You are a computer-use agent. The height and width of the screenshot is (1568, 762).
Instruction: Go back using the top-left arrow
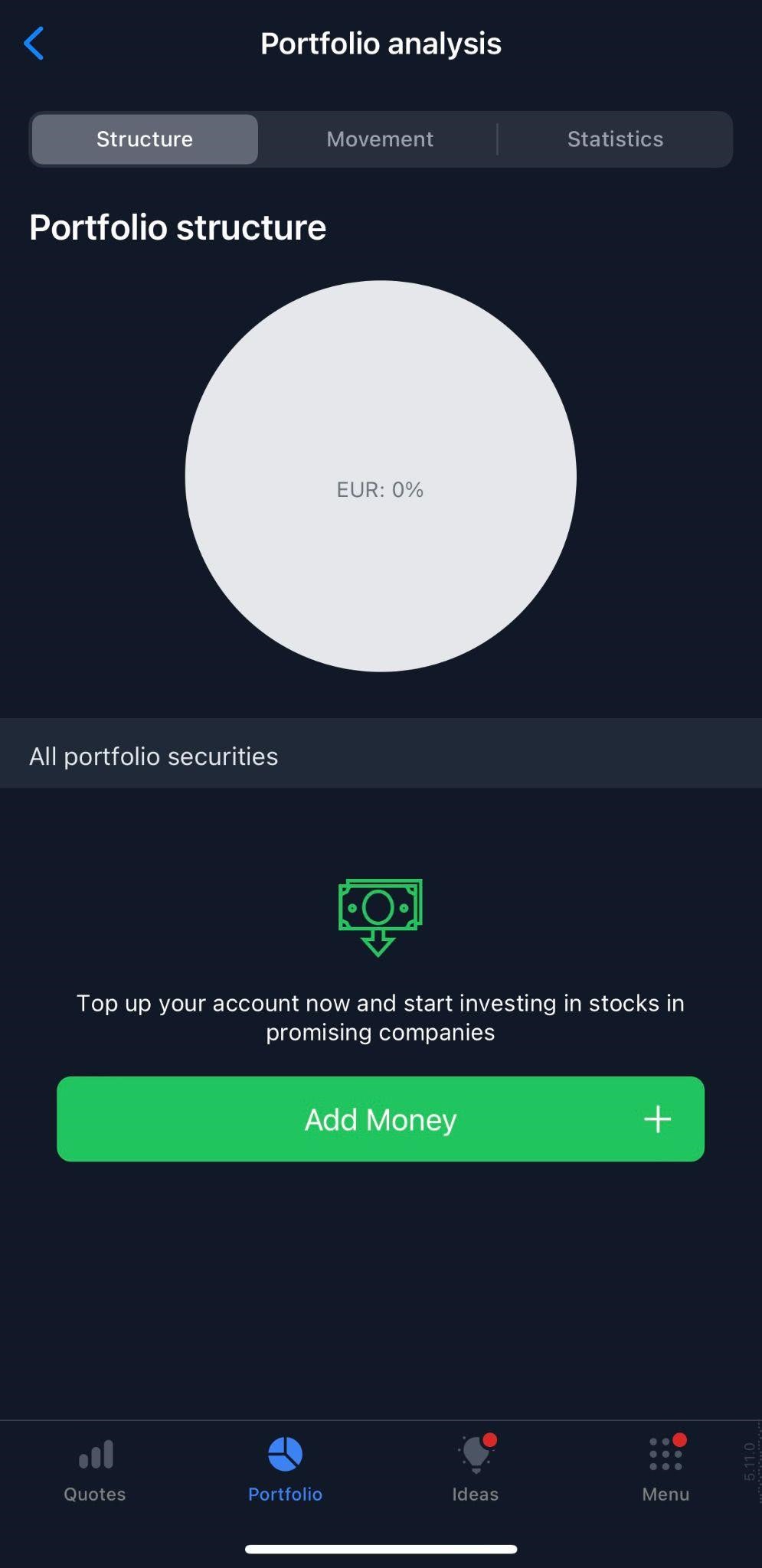click(x=34, y=44)
